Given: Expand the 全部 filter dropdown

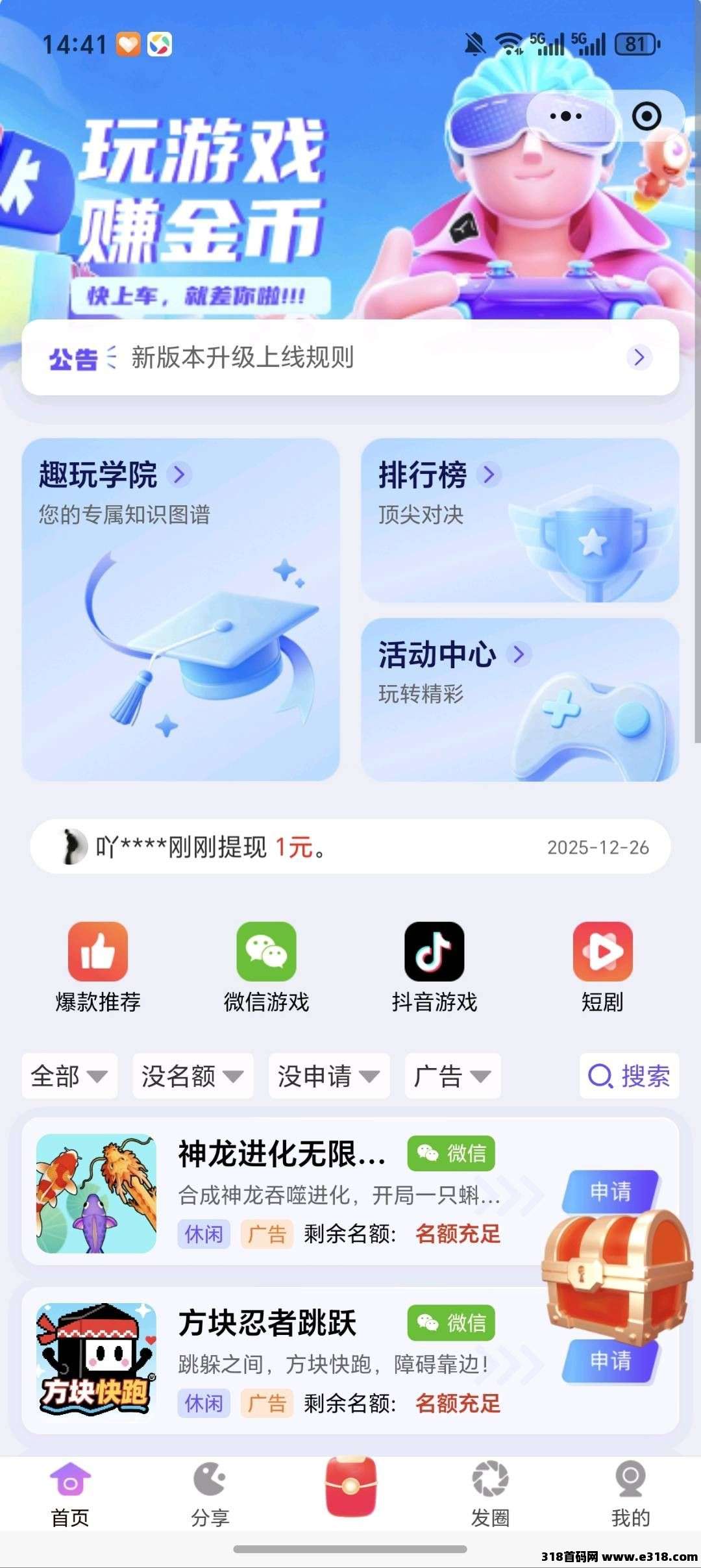Looking at the screenshot, I should 69,1076.
